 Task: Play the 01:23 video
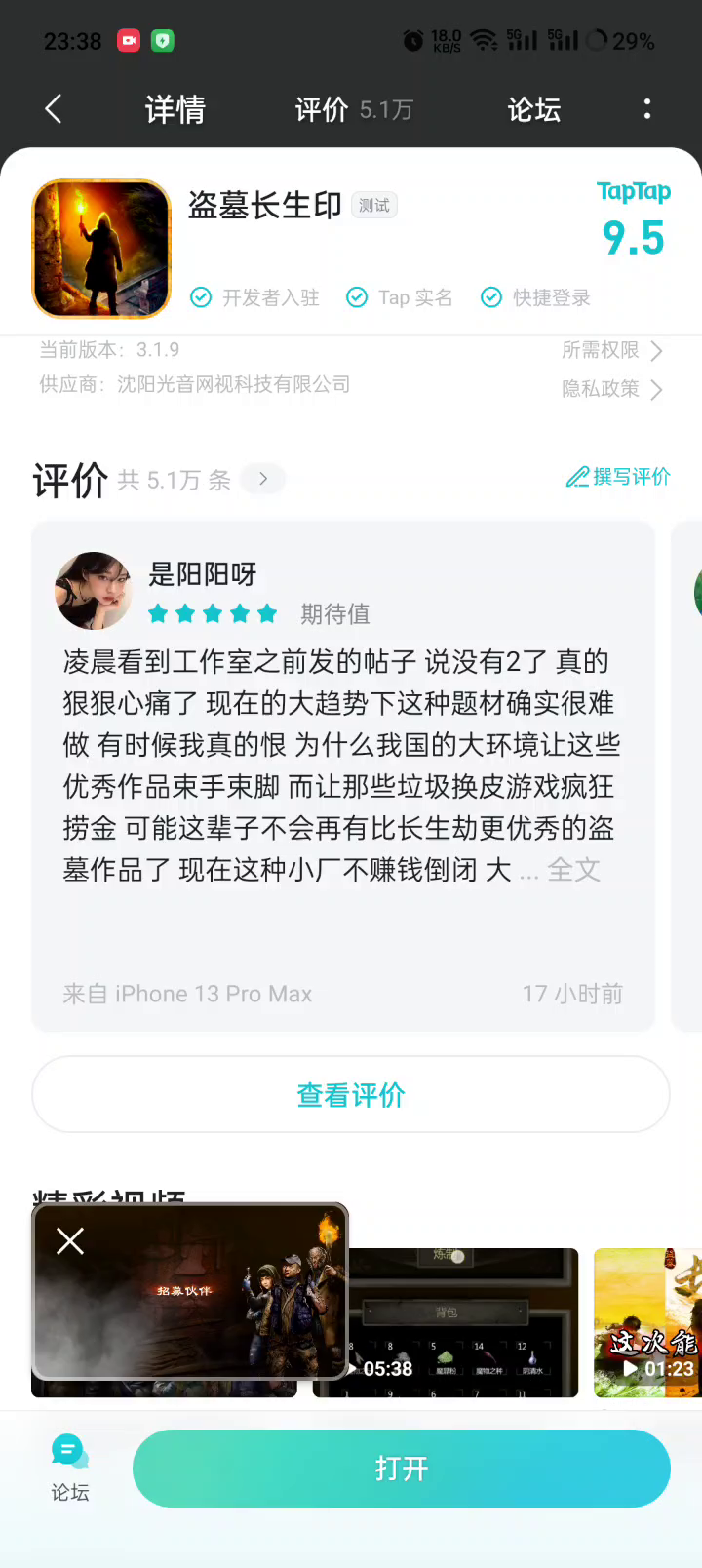pos(647,1322)
